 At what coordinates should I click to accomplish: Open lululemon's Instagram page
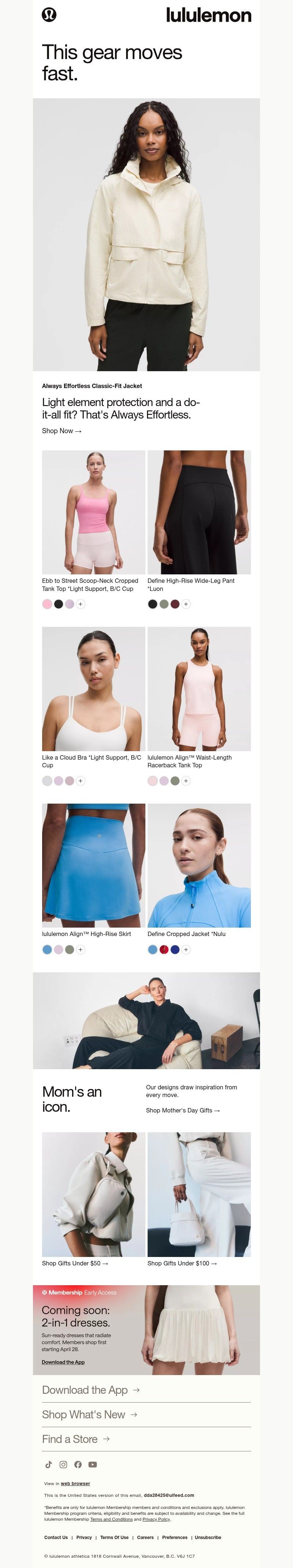point(63,1465)
